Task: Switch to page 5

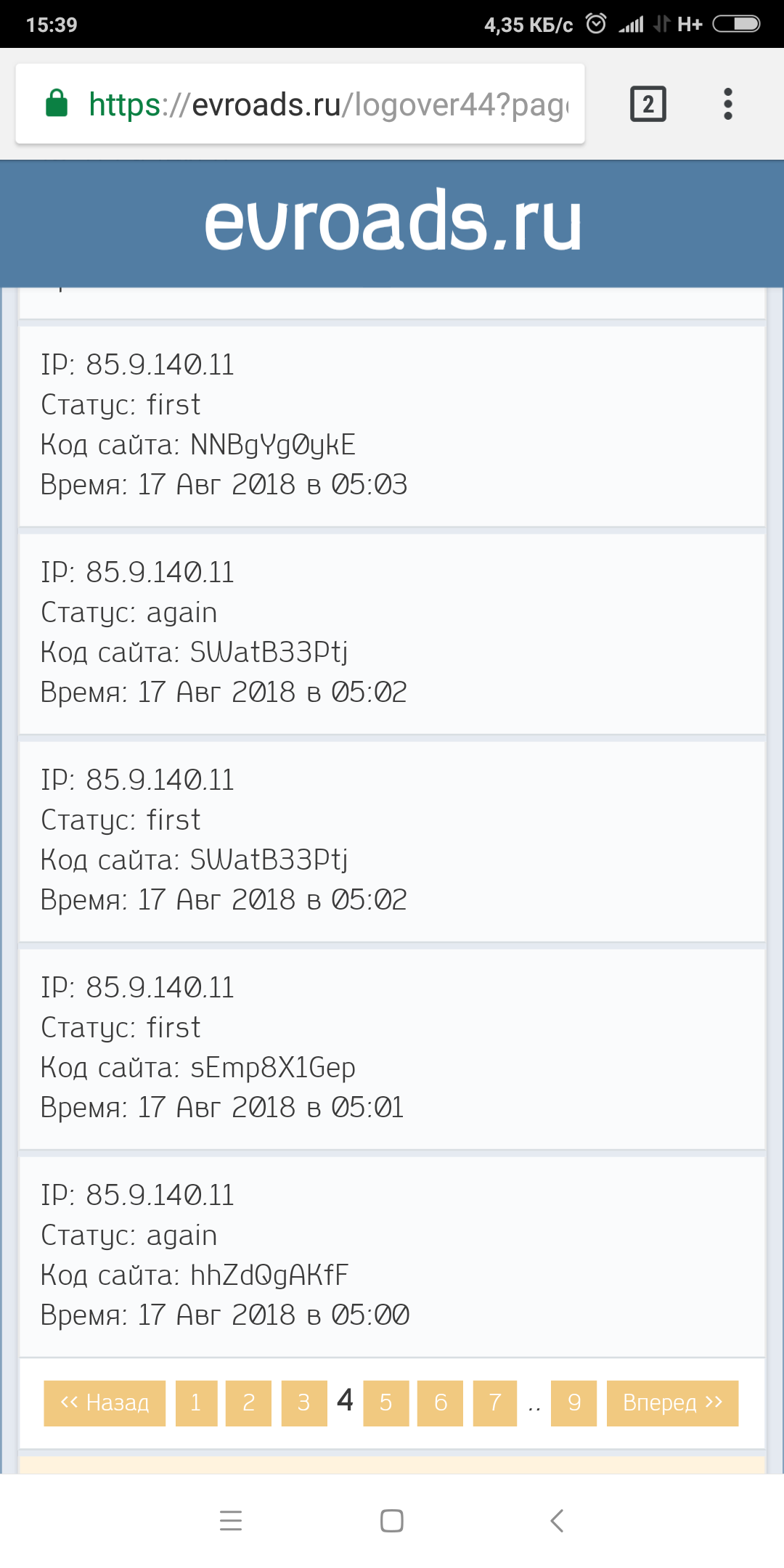Action: (x=385, y=1402)
